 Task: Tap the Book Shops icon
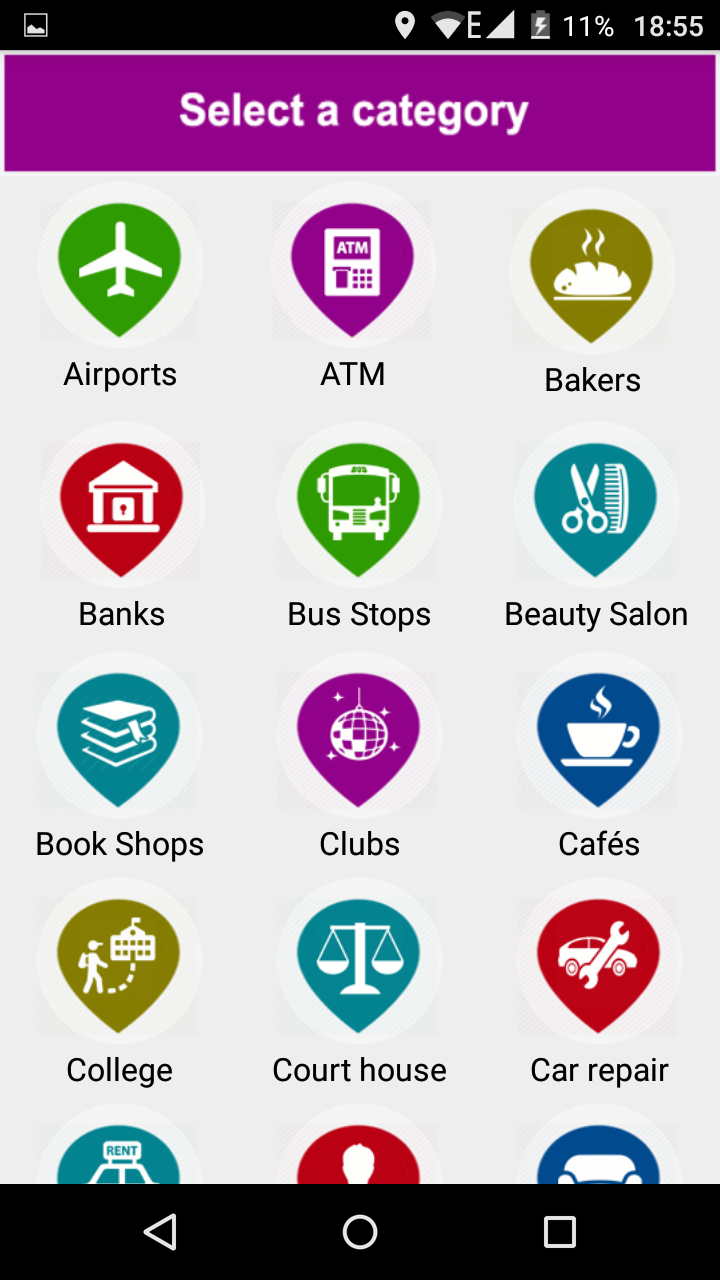pyautogui.click(x=119, y=733)
